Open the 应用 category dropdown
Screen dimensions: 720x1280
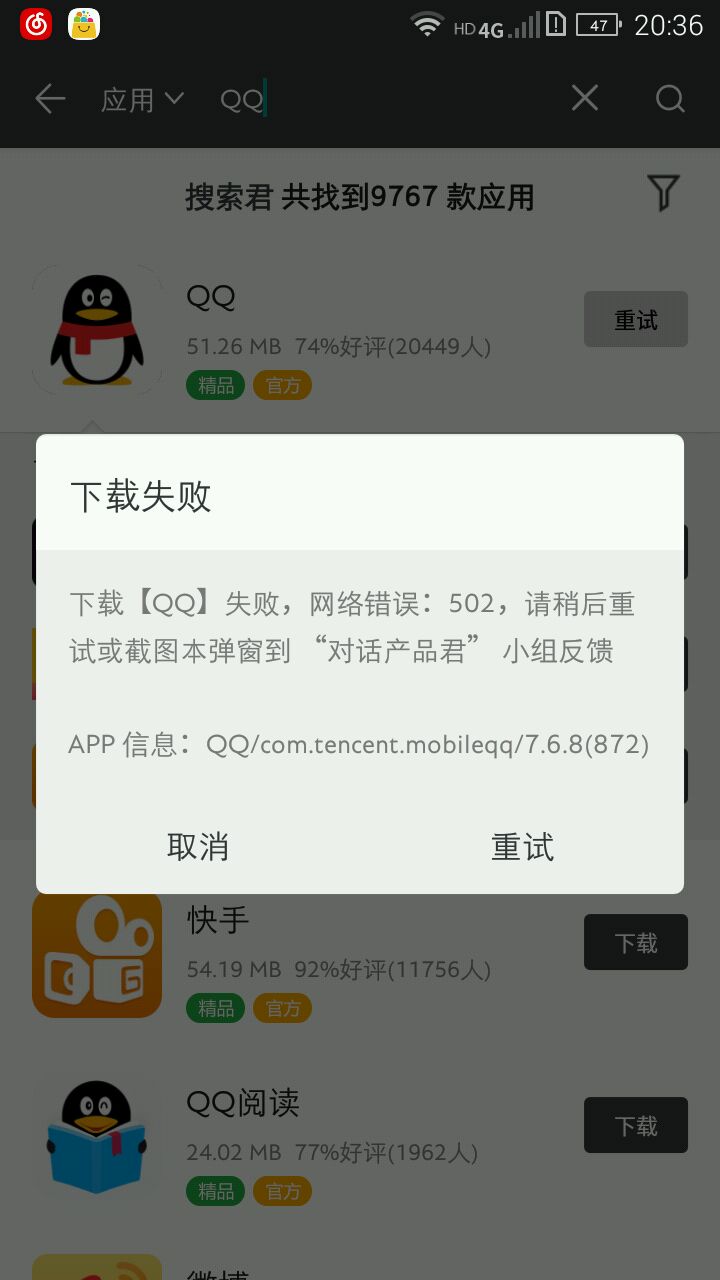click(x=142, y=99)
